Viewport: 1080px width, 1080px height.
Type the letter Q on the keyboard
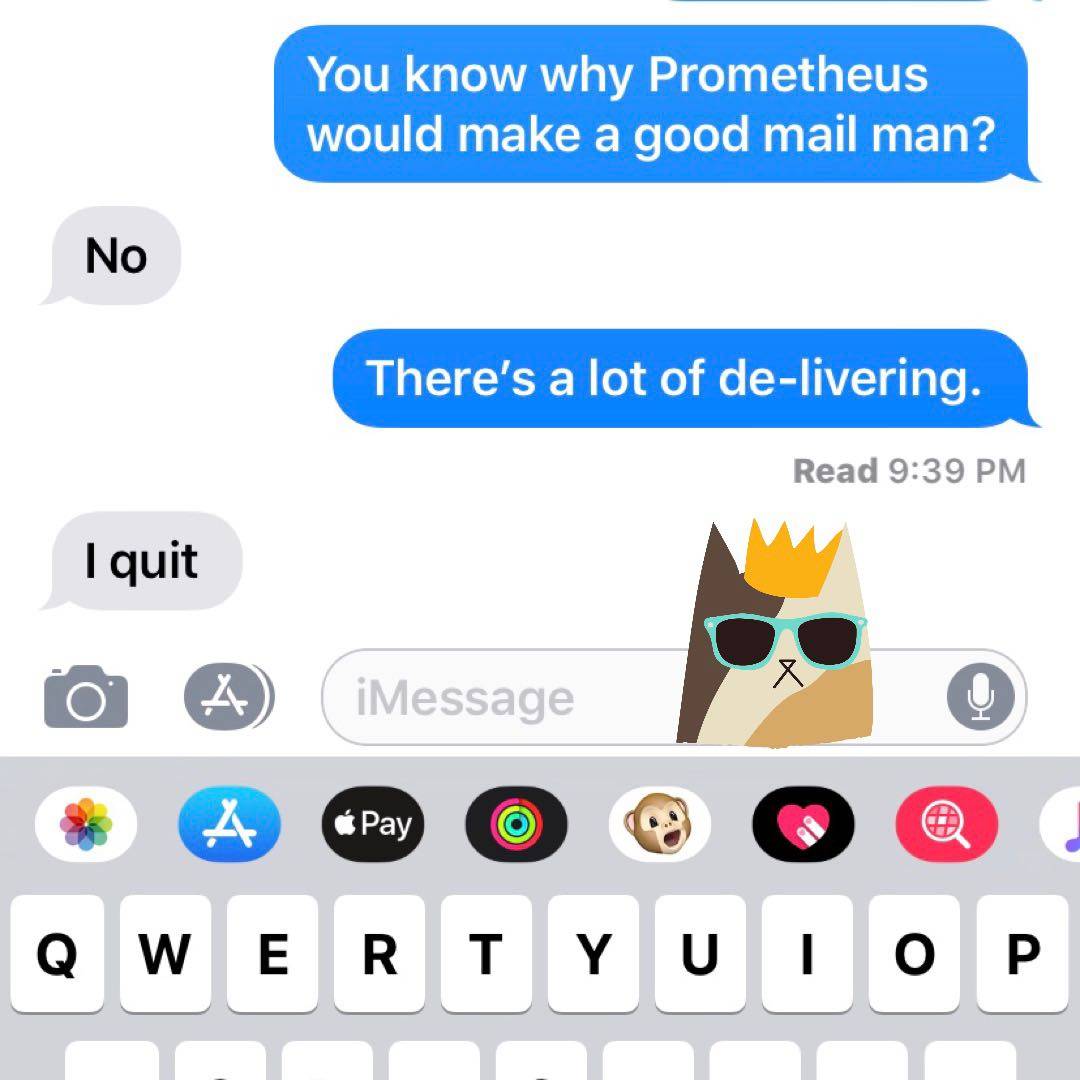57,952
